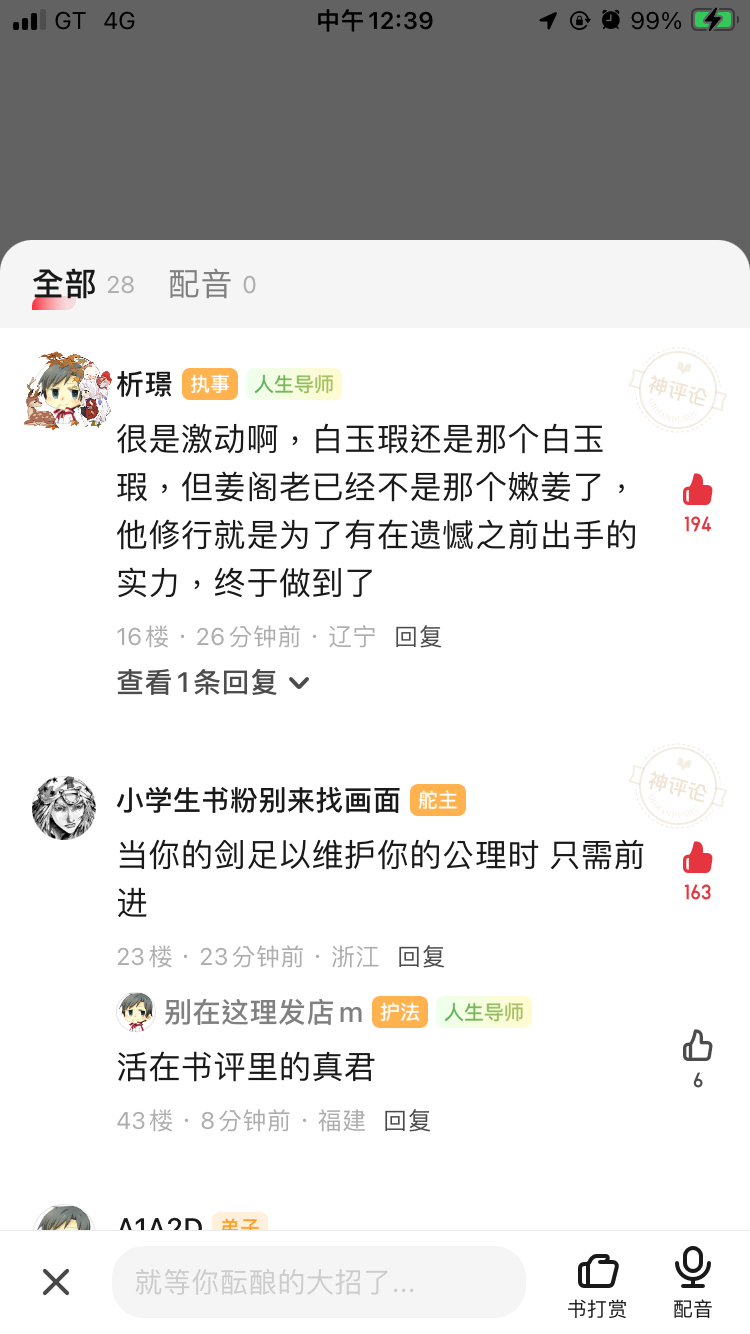The image size is (750, 1334).
Task: Open 配音 microphone button
Action: click(x=692, y=1282)
